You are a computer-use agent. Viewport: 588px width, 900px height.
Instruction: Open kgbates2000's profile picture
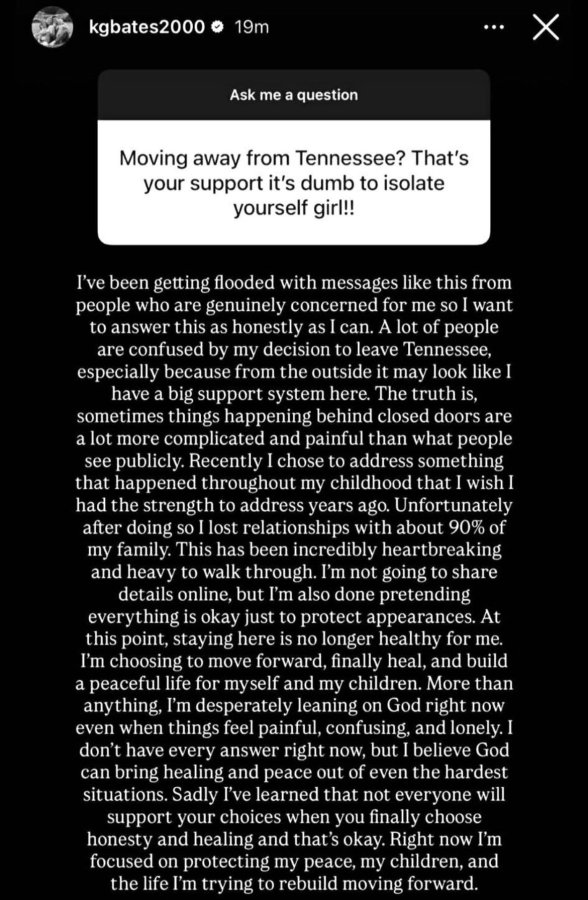(52, 27)
